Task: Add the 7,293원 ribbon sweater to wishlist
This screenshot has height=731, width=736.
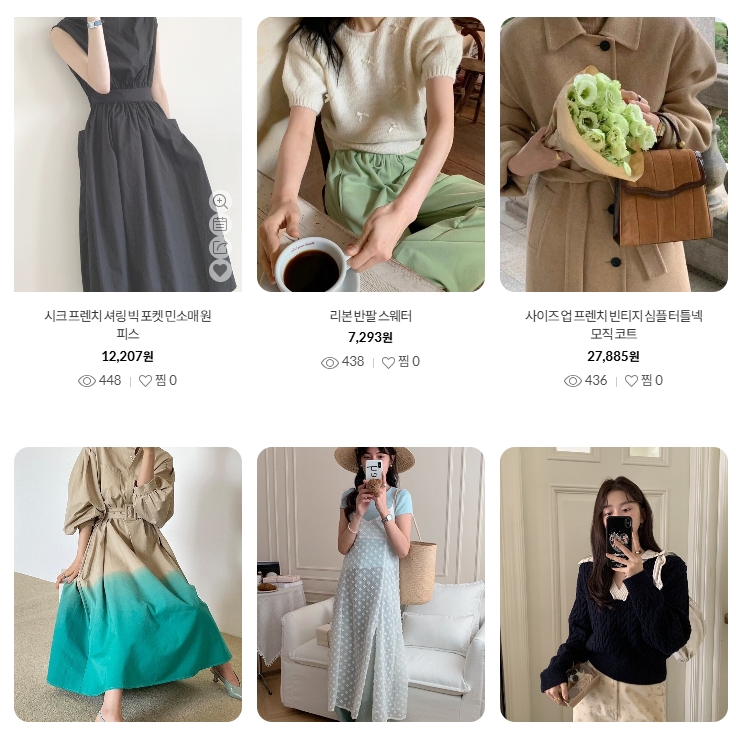Action: pyautogui.click(x=400, y=362)
